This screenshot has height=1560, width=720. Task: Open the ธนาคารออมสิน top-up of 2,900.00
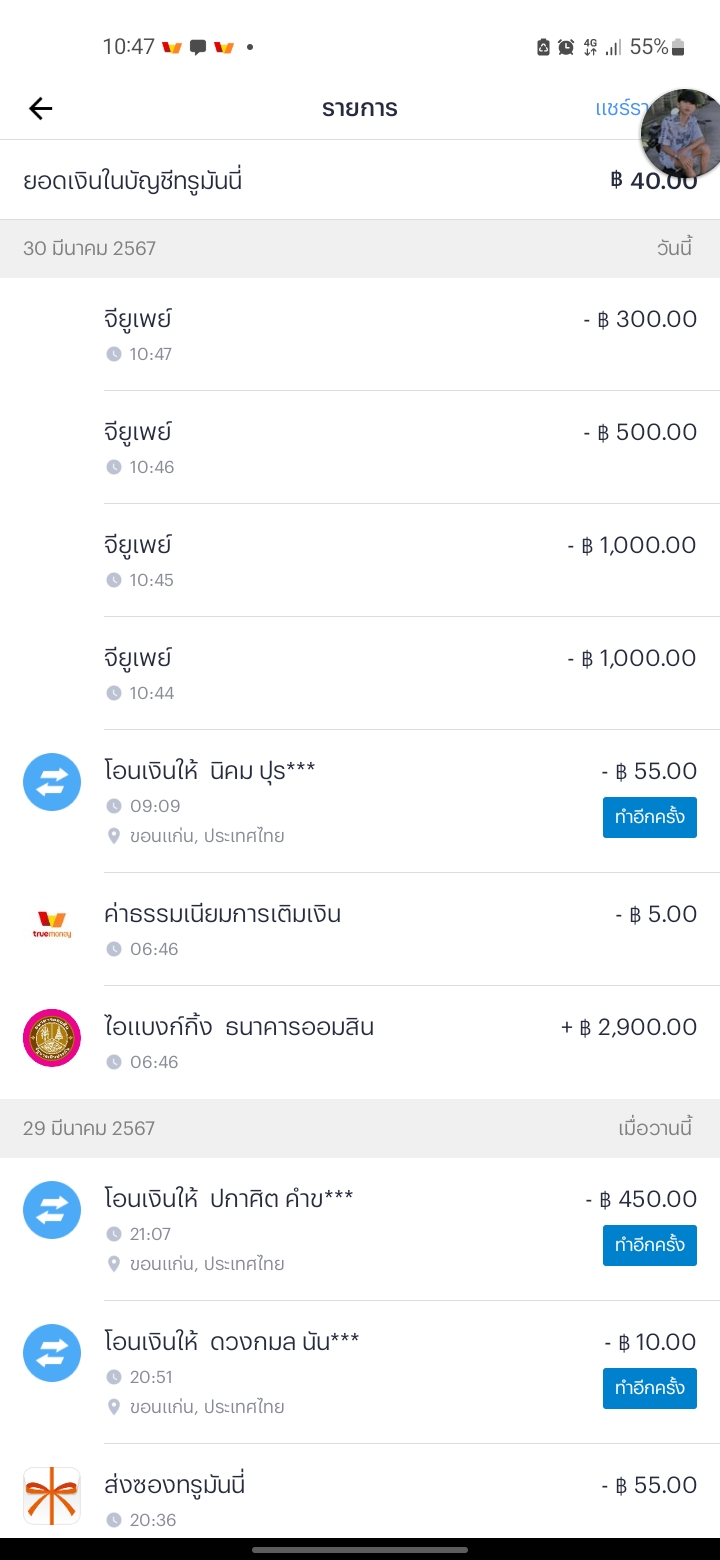click(x=360, y=1042)
